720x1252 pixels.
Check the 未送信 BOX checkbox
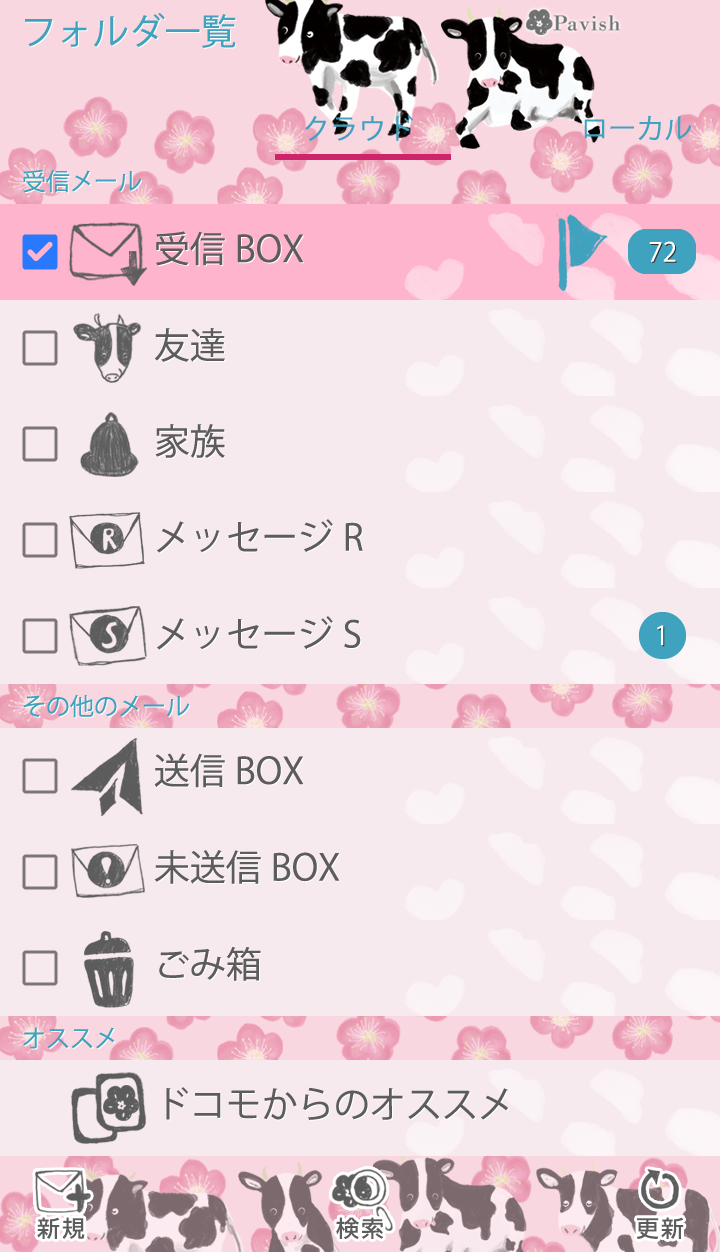40,871
